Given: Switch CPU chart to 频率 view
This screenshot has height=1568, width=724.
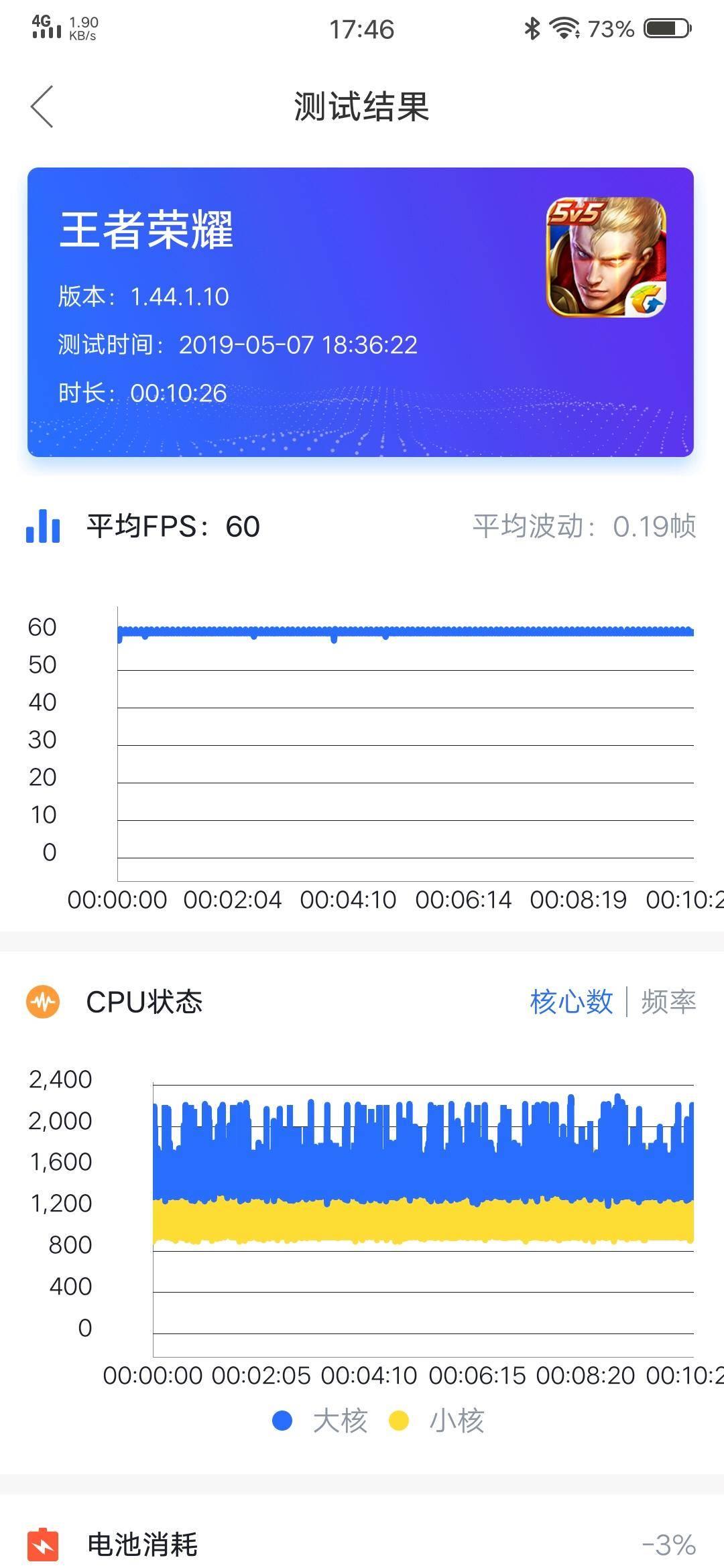Looking at the screenshot, I should (668, 1002).
